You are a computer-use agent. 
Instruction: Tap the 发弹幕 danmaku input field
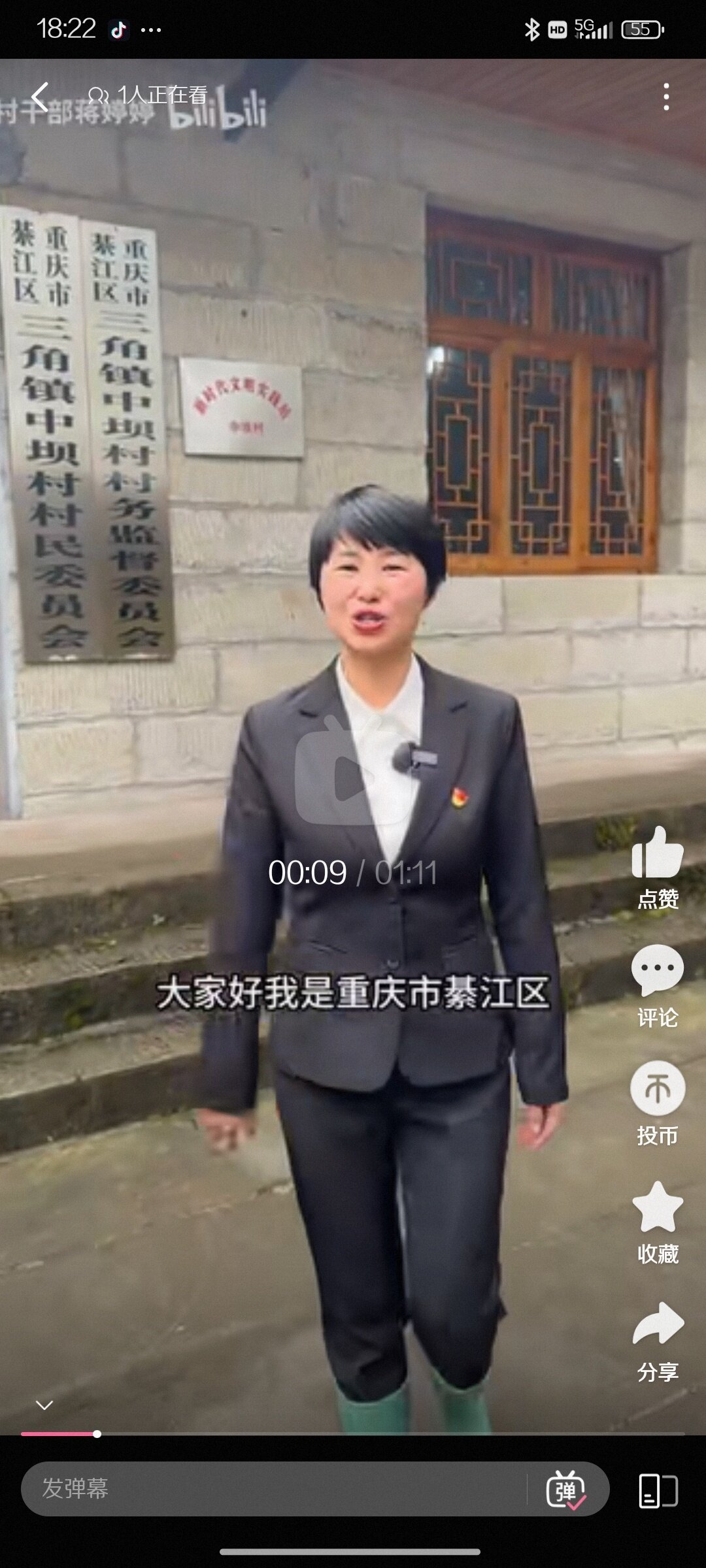(275, 1489)
